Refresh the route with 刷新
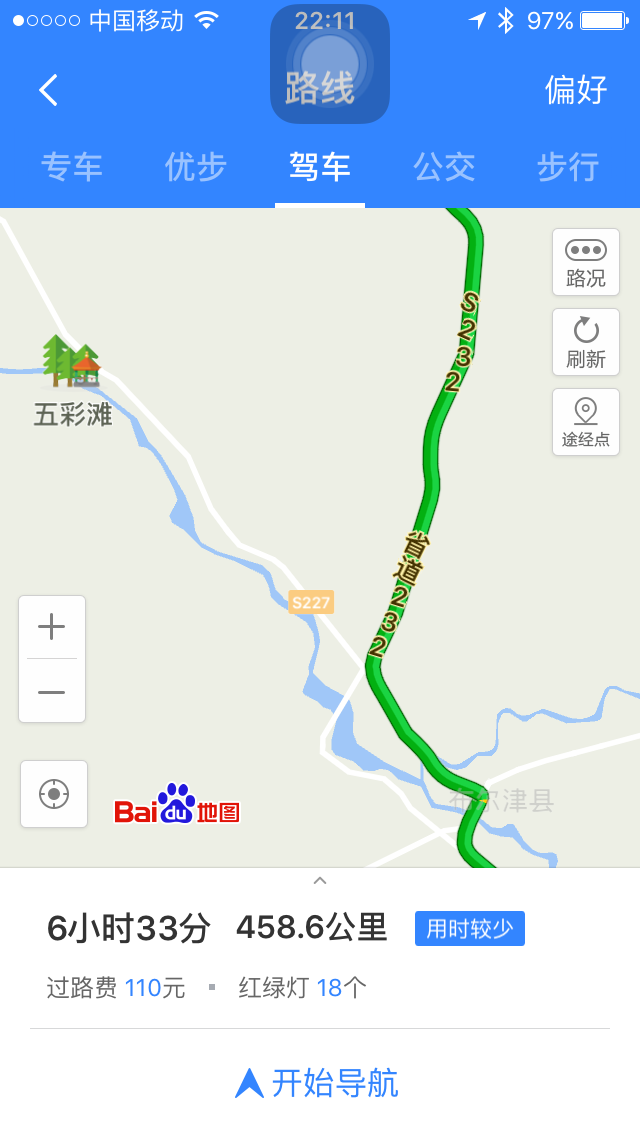This screenshot has height=1136, width=640. [586, 342]
